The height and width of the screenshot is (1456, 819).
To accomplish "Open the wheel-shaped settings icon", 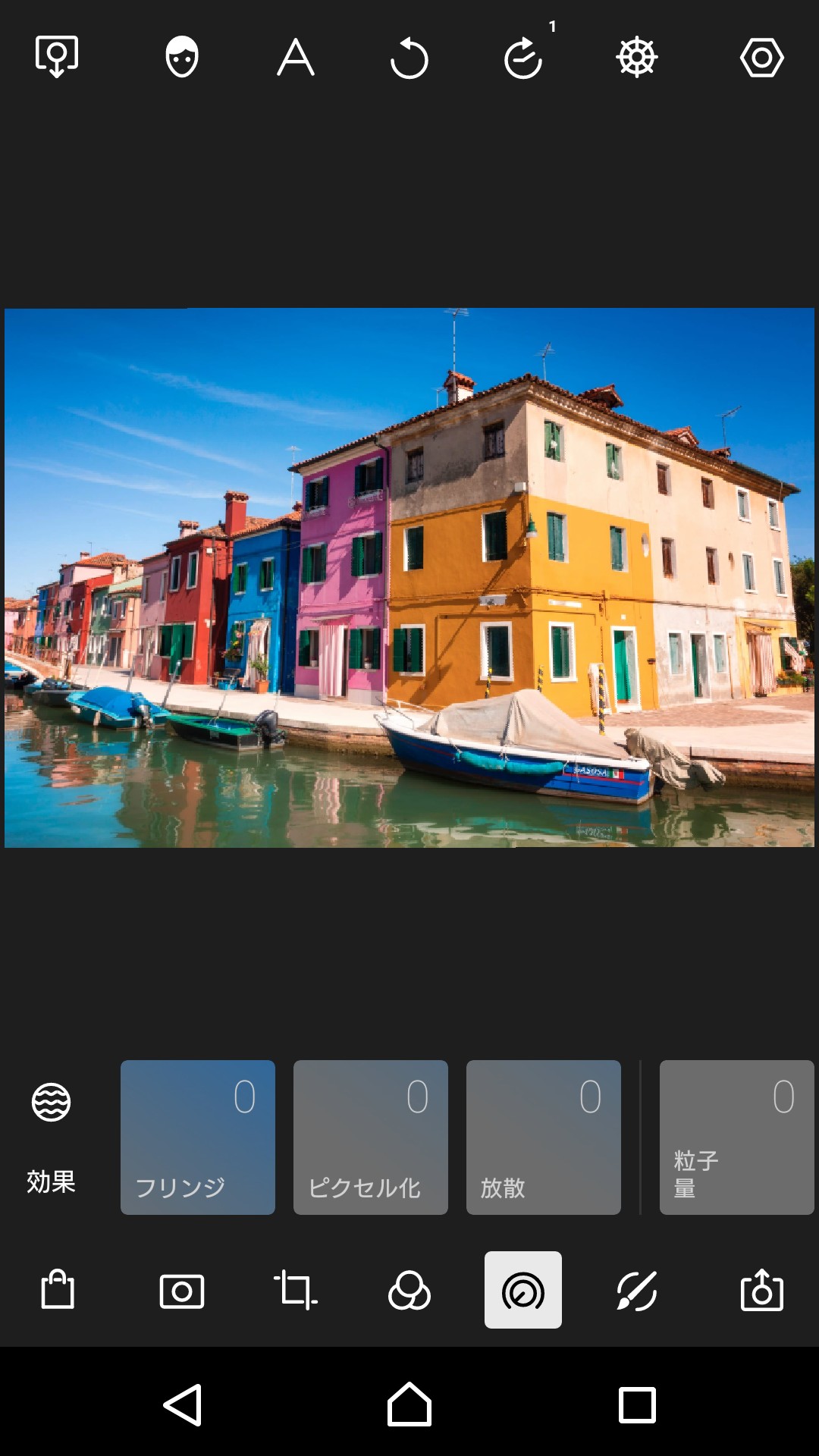I will [x=637, y=58].
